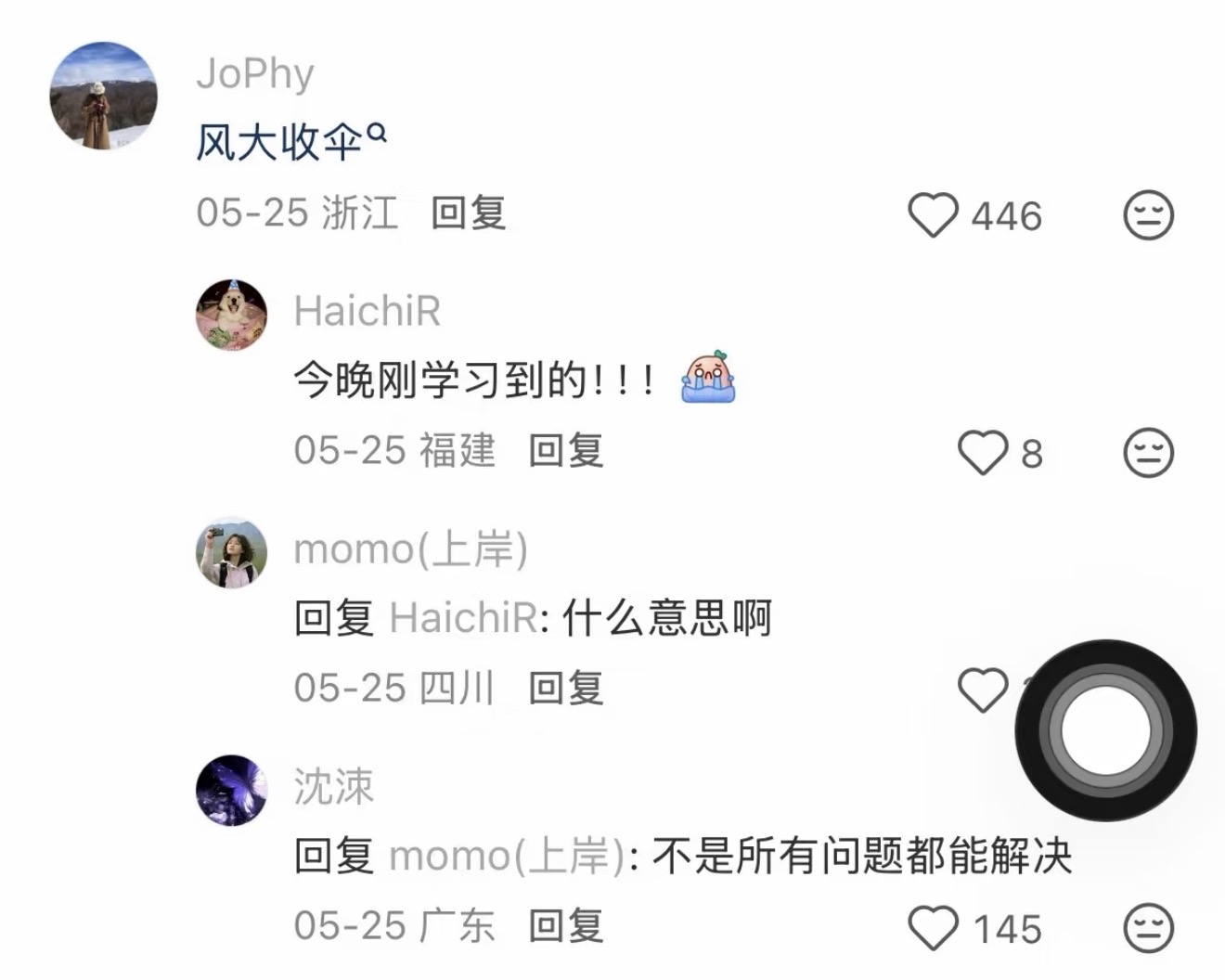
Task: Dislike 沈涑's comment
Action: point(1149,928)
